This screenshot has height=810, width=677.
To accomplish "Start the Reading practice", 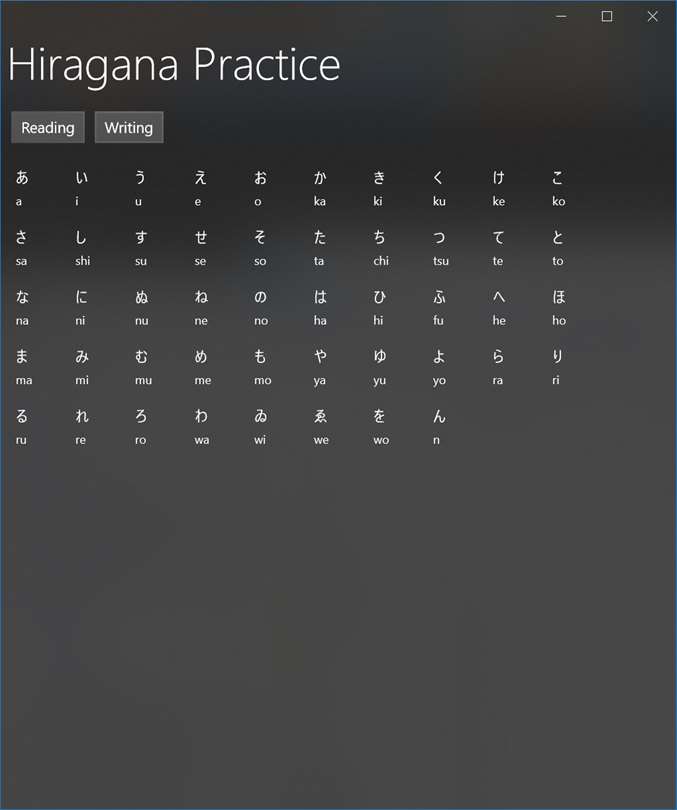I will coord(48,127).
